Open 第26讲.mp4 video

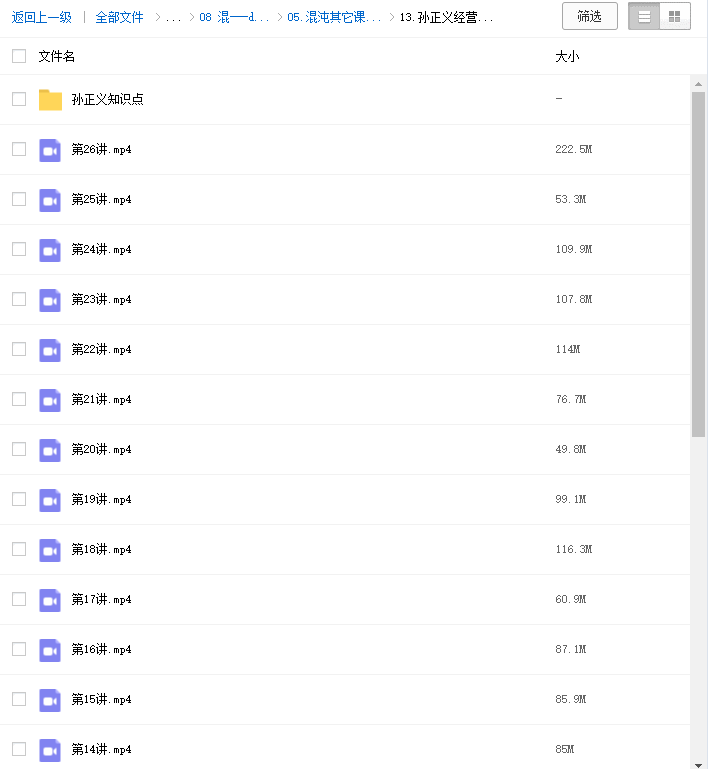click(x=101, y=149)
